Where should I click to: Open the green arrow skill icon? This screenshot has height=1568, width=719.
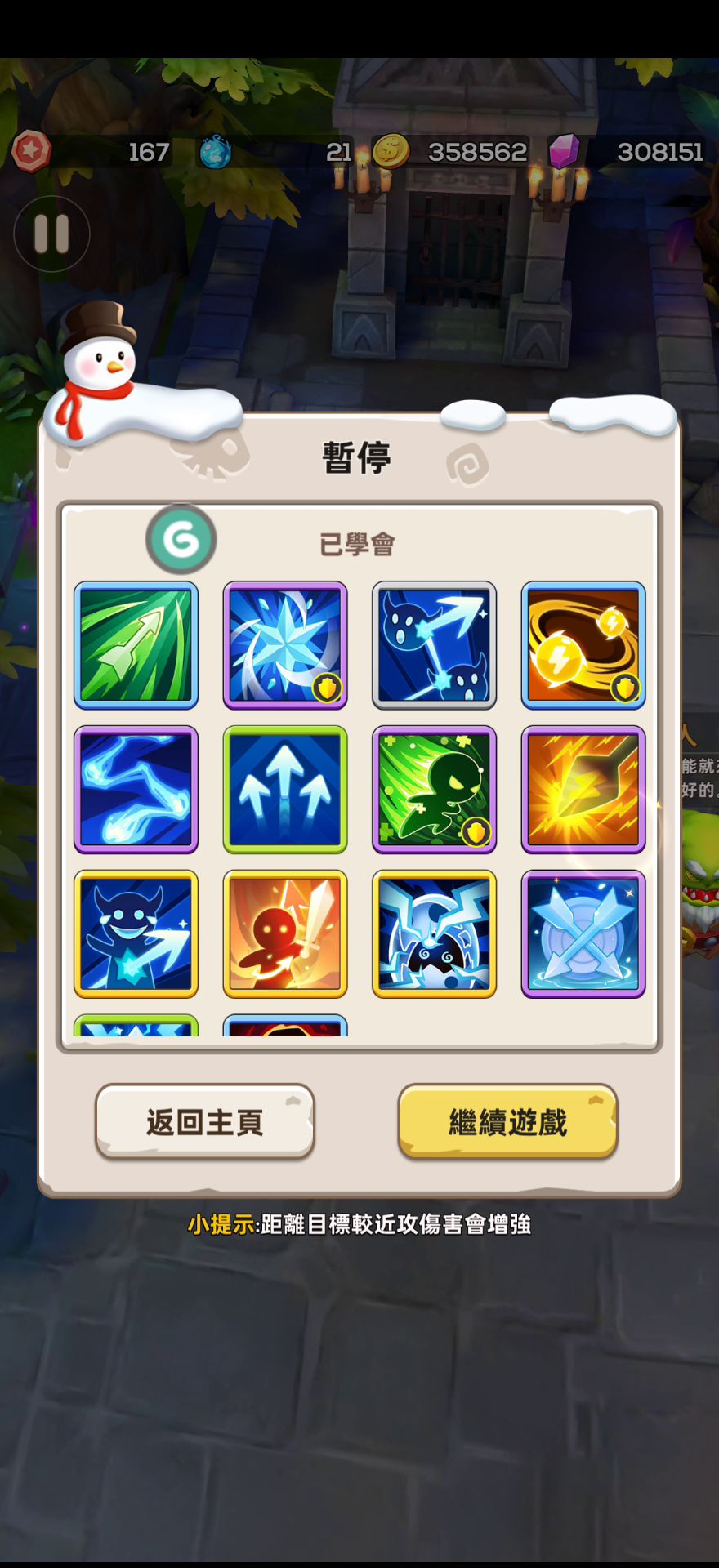tap(136, 645)
